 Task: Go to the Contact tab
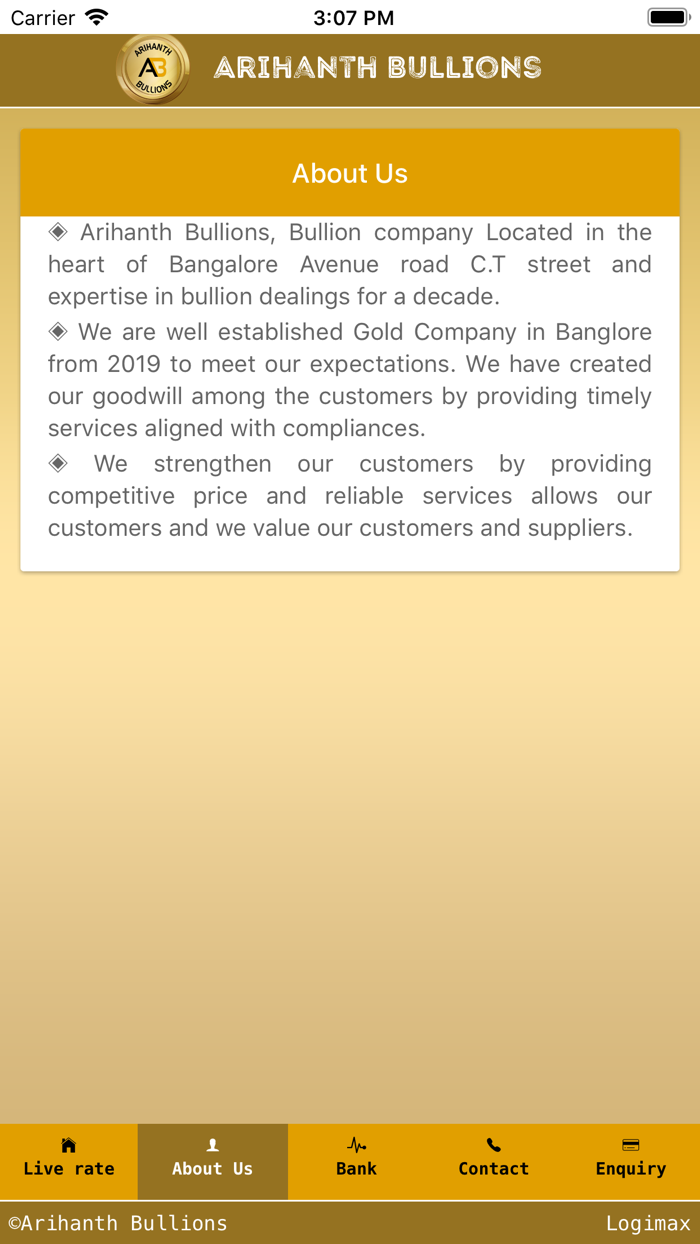coord(493,1161)
